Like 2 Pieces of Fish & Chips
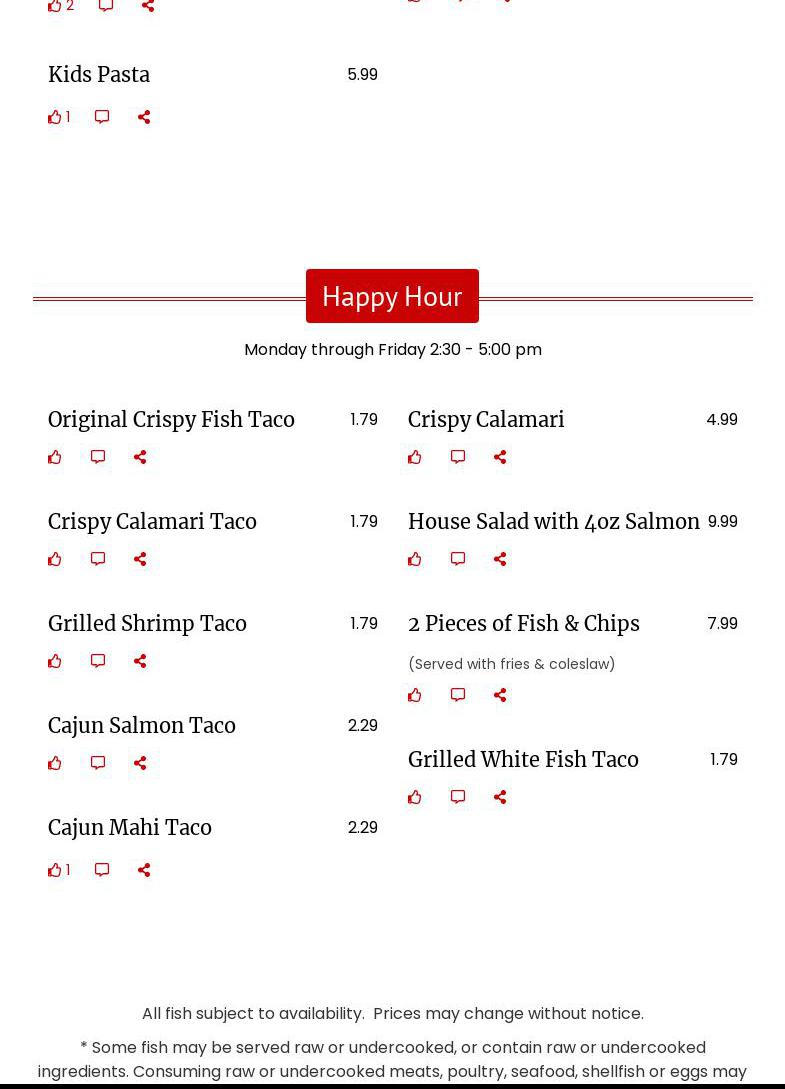 click(415, 695)
